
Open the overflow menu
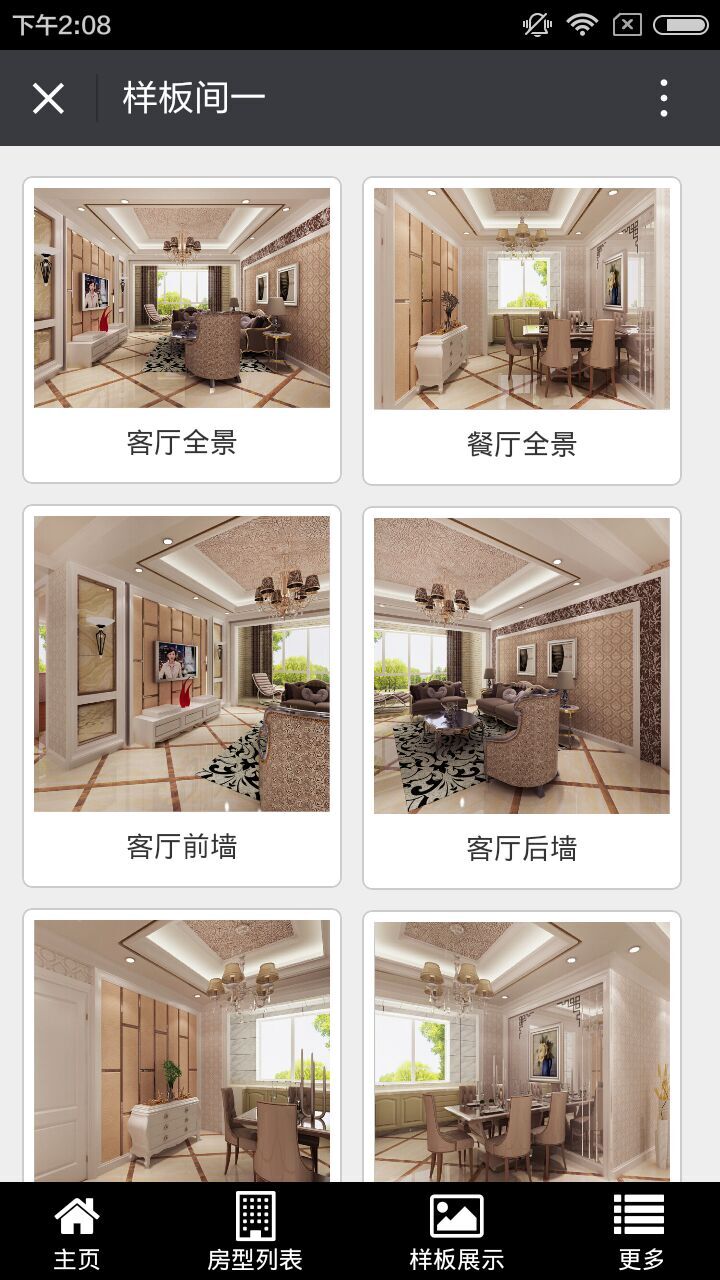[663, 98]
